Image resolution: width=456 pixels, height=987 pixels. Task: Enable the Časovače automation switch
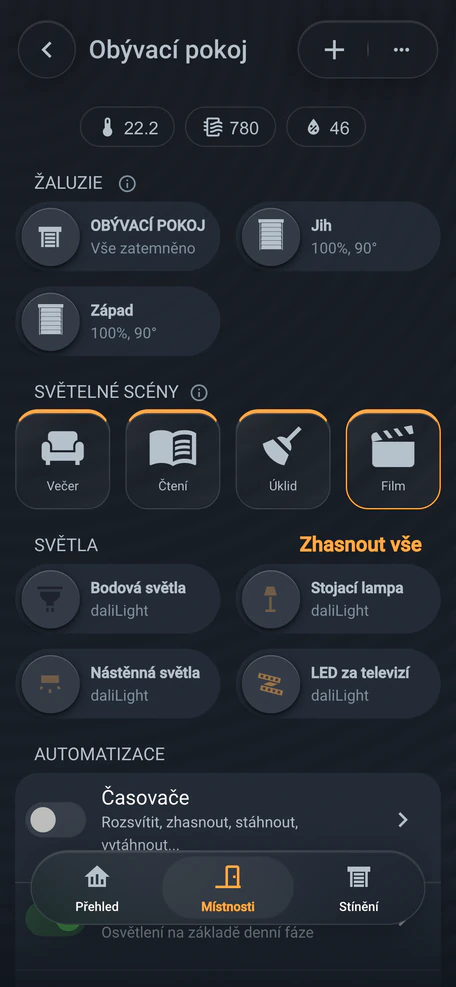(55, 820)
